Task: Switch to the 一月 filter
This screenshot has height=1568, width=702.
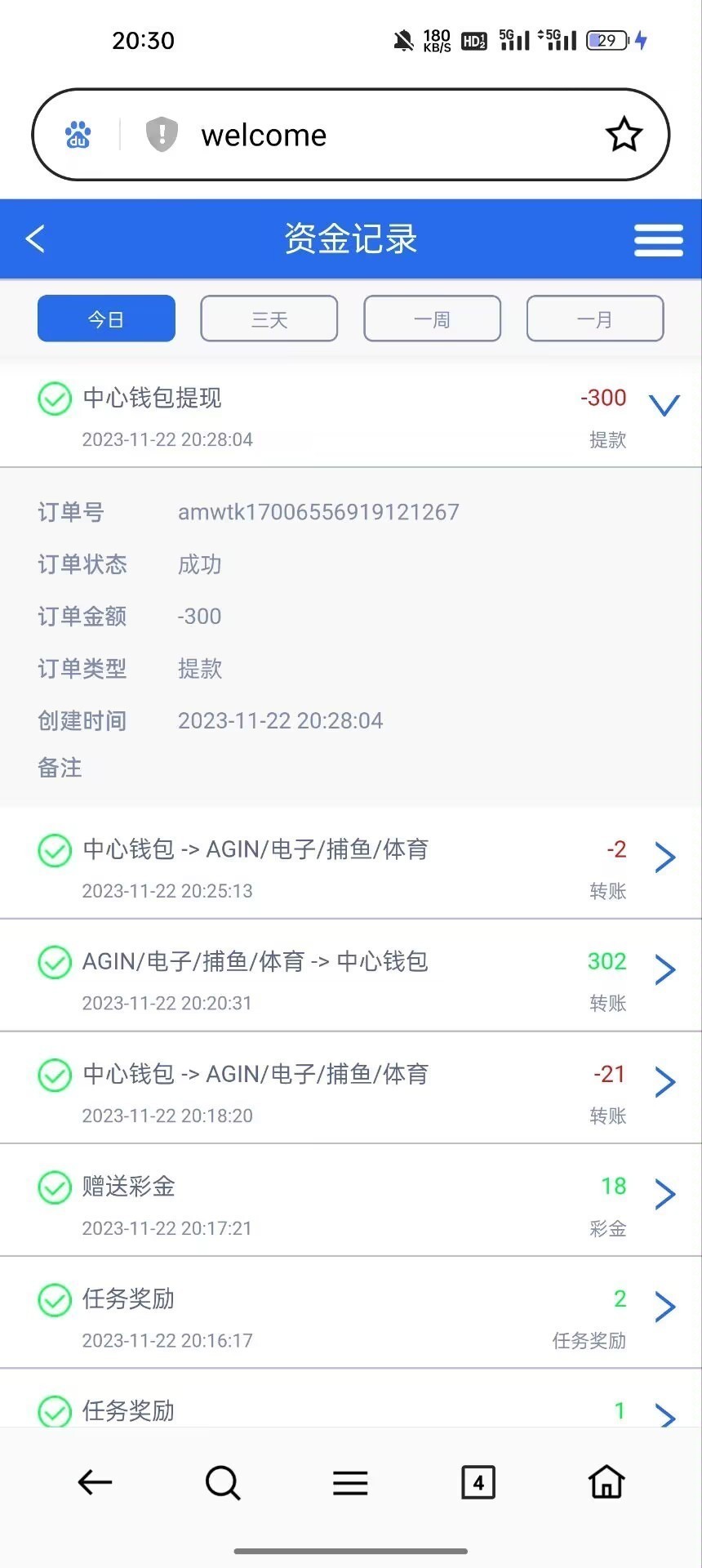Action: (x=594, y=318)
